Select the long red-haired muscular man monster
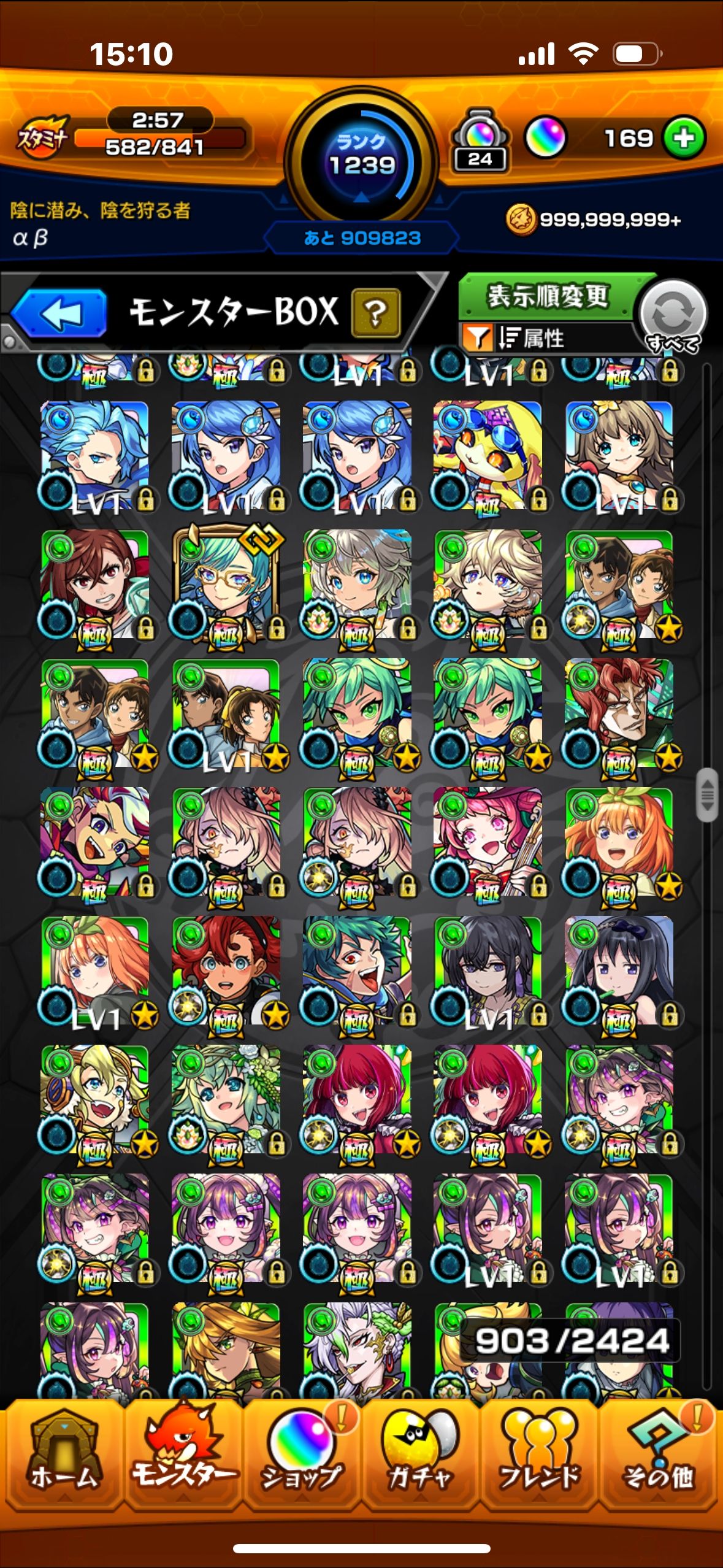Screen dimensions: 723x1568 click(x=618, y=712)
